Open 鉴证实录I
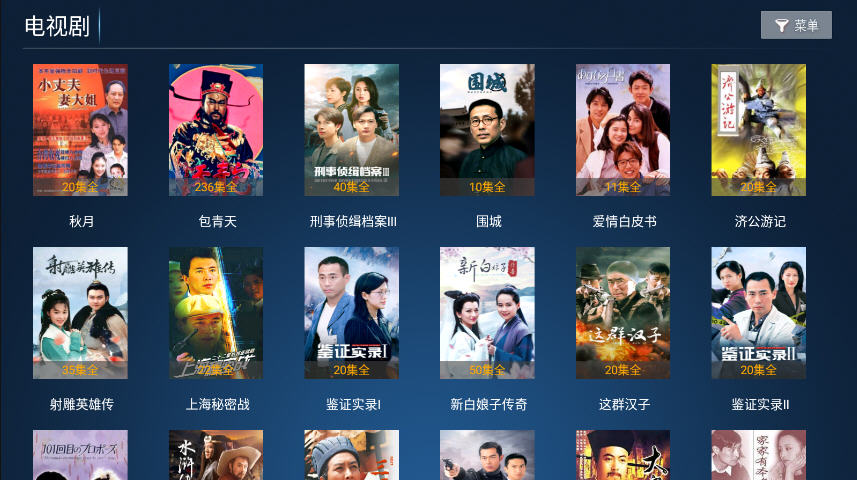Viewport: 857px width, 480px height. pos(351,313)
